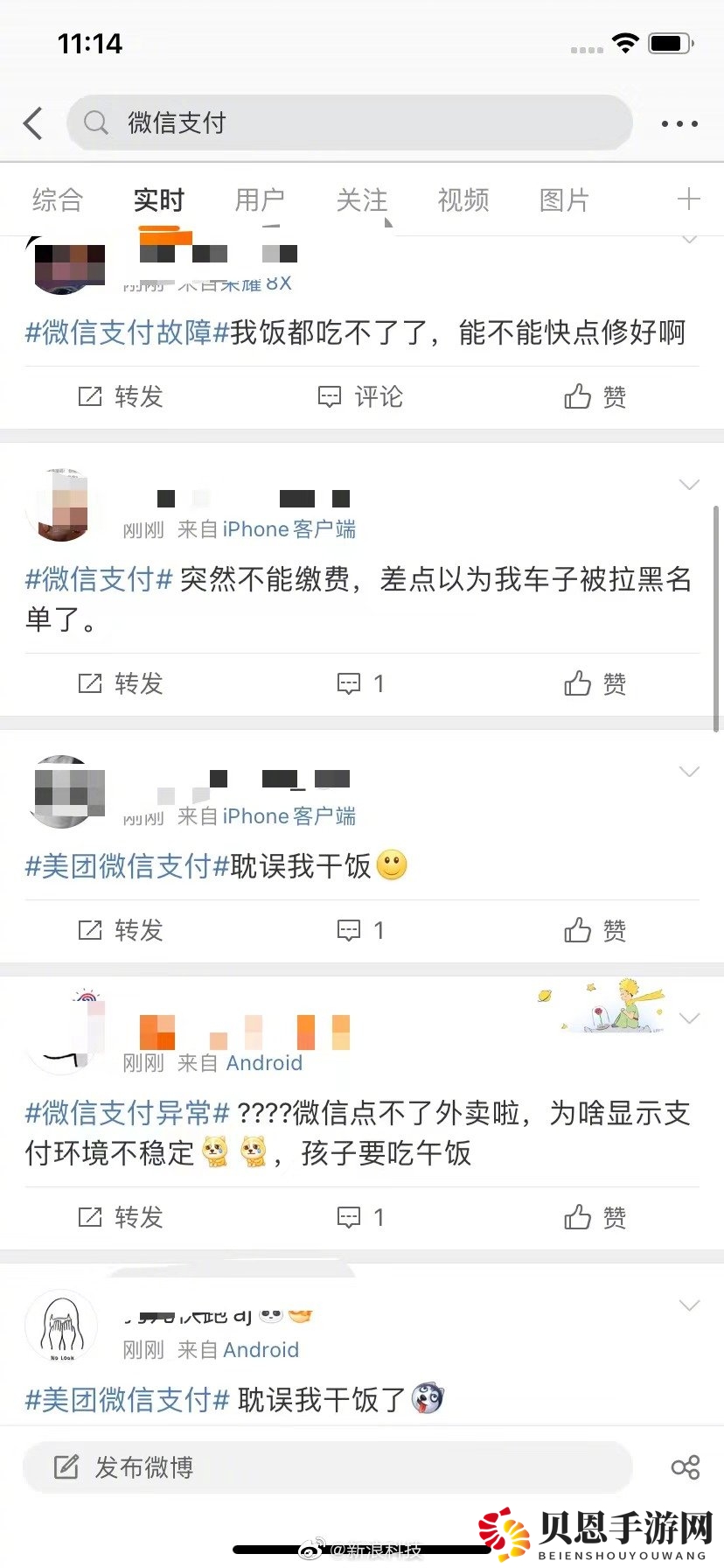Viewport: 724px width, 1568px height.
Task: Like the 我饭都吃不了了 post
Action: [x=595, y=396]
